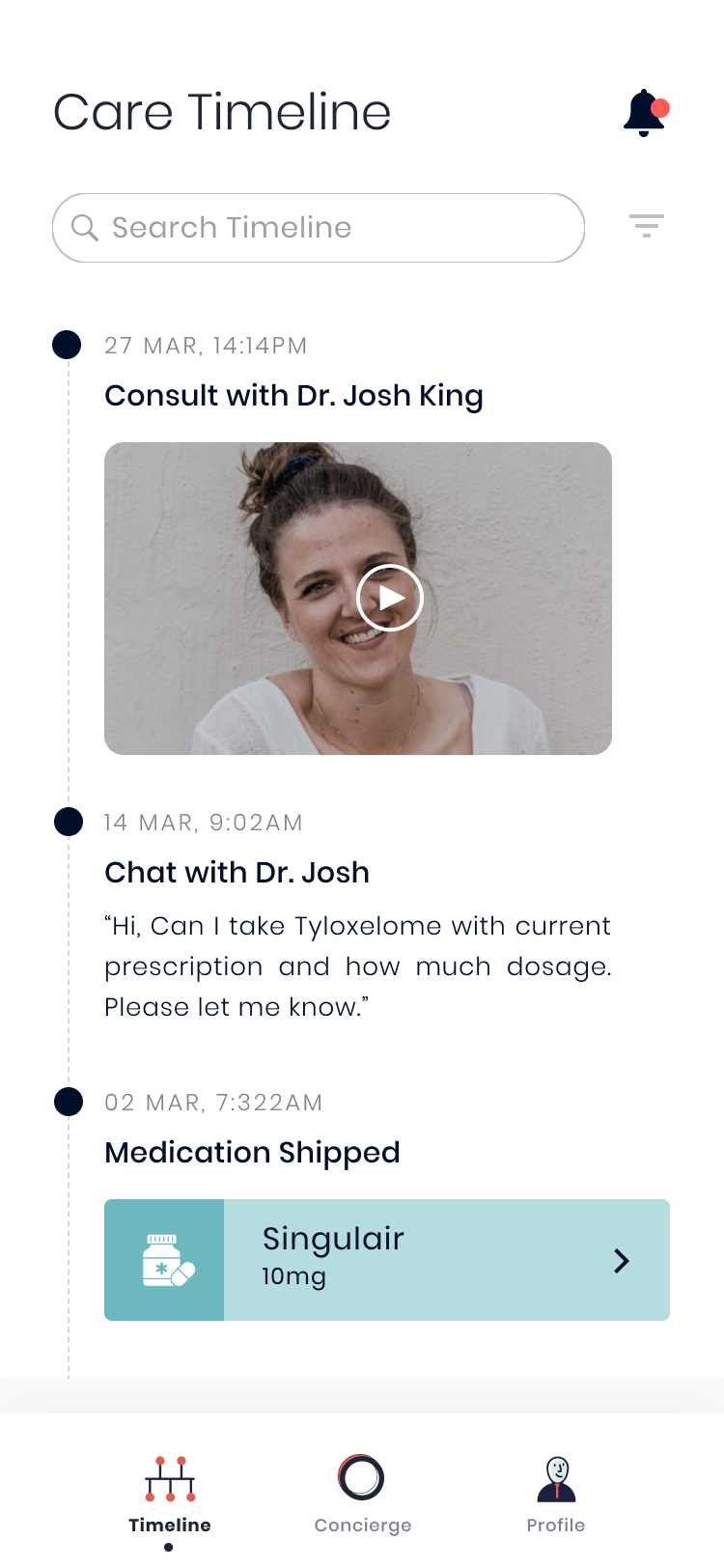The height and width of the screenshot is (1568, 724).
Task: Open the timeline filter options
Action: pyautogui.click(x=647, y=226)
